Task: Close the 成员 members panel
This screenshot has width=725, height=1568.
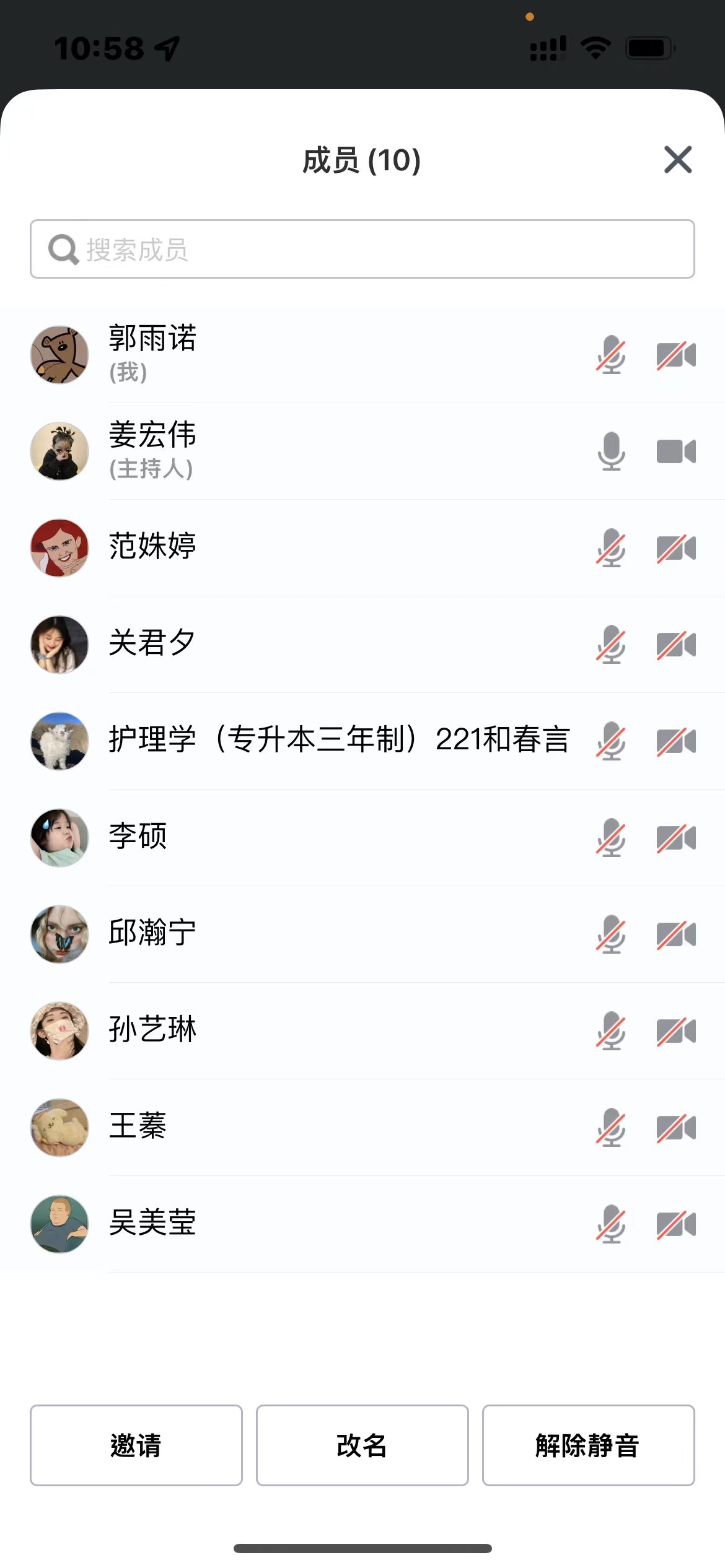Action: [677, 160]
